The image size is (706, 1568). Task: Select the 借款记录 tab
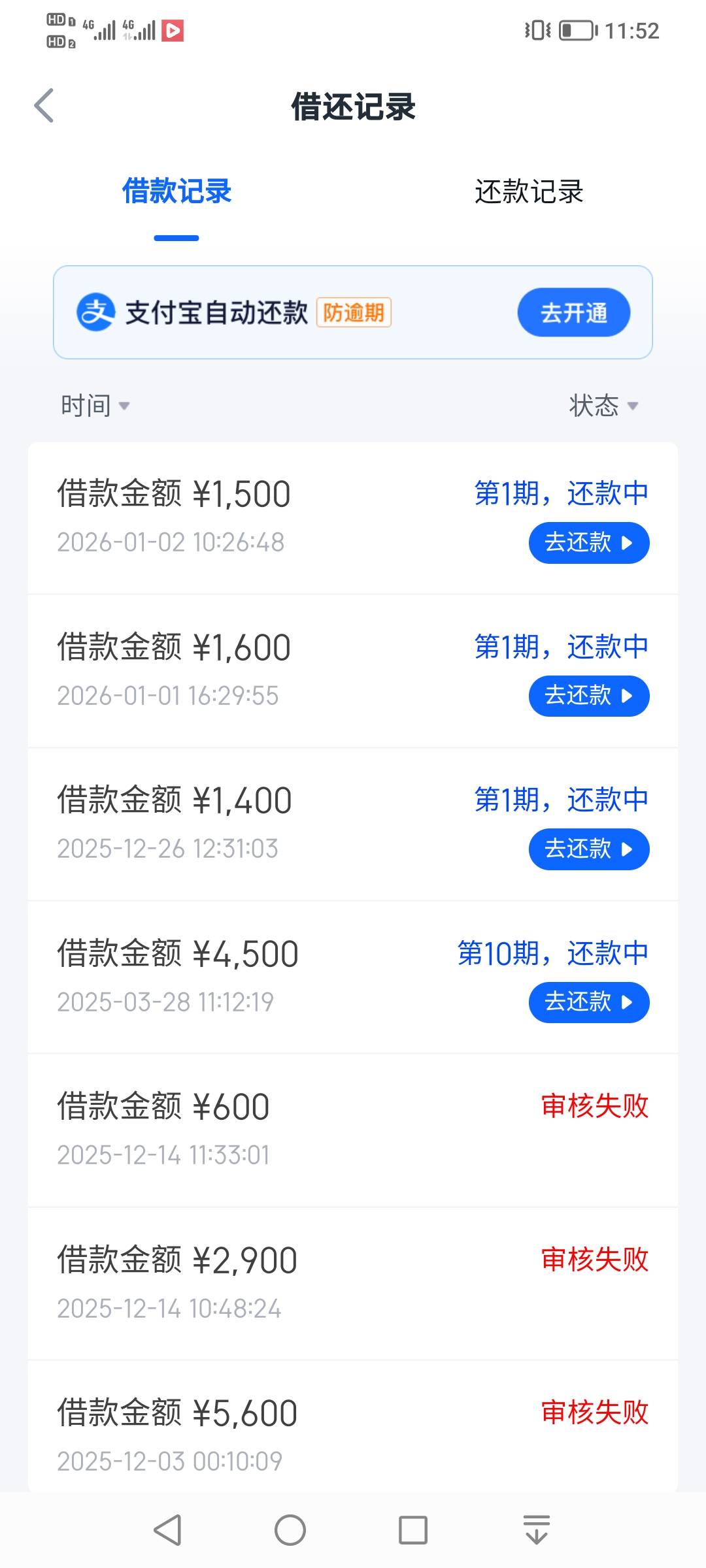(x=176, y=191)
